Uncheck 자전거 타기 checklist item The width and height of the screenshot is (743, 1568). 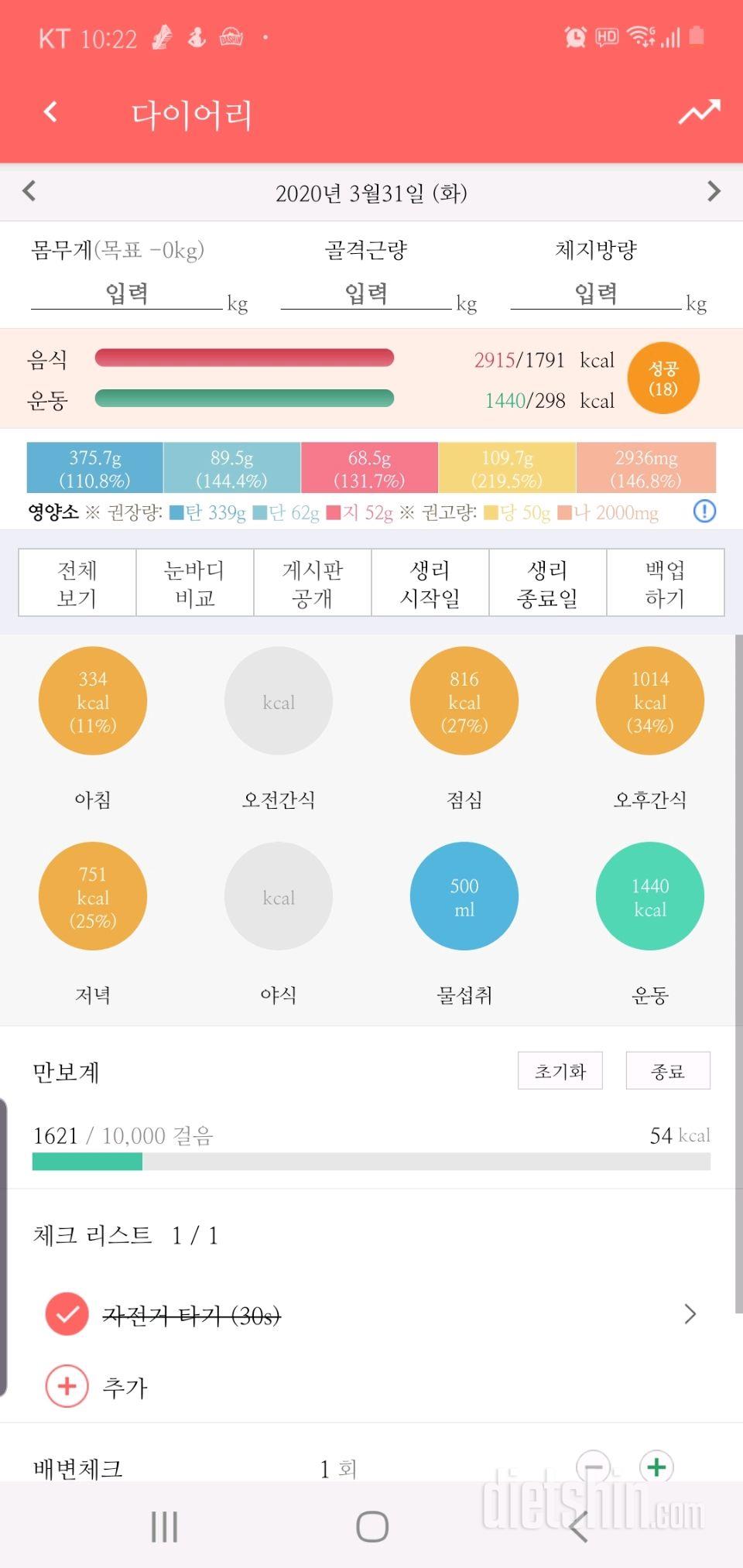[x=67, y=1314]
